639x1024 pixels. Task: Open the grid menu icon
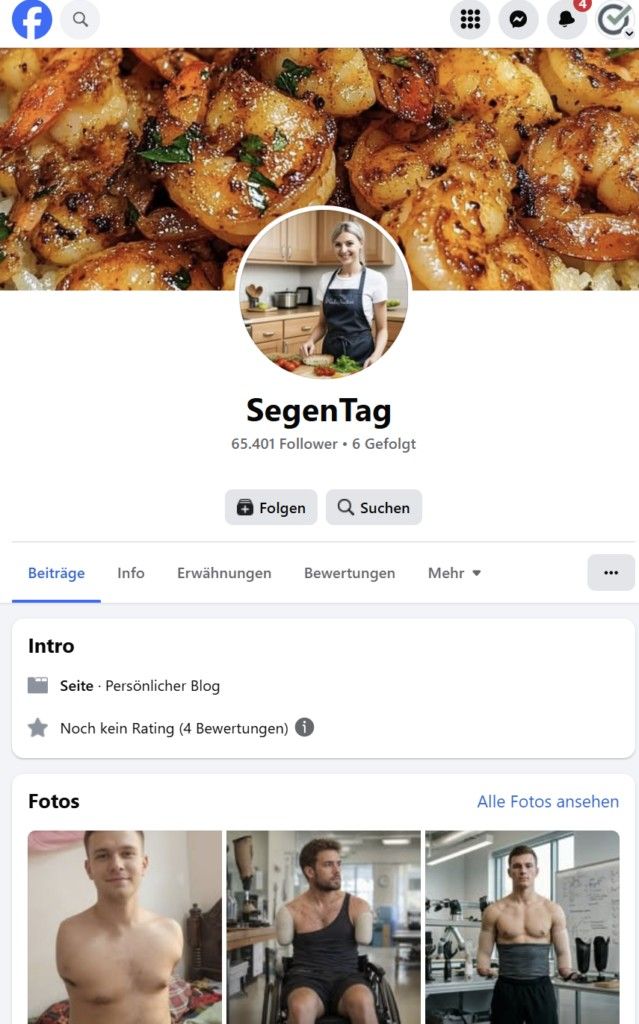pos(470,19)
